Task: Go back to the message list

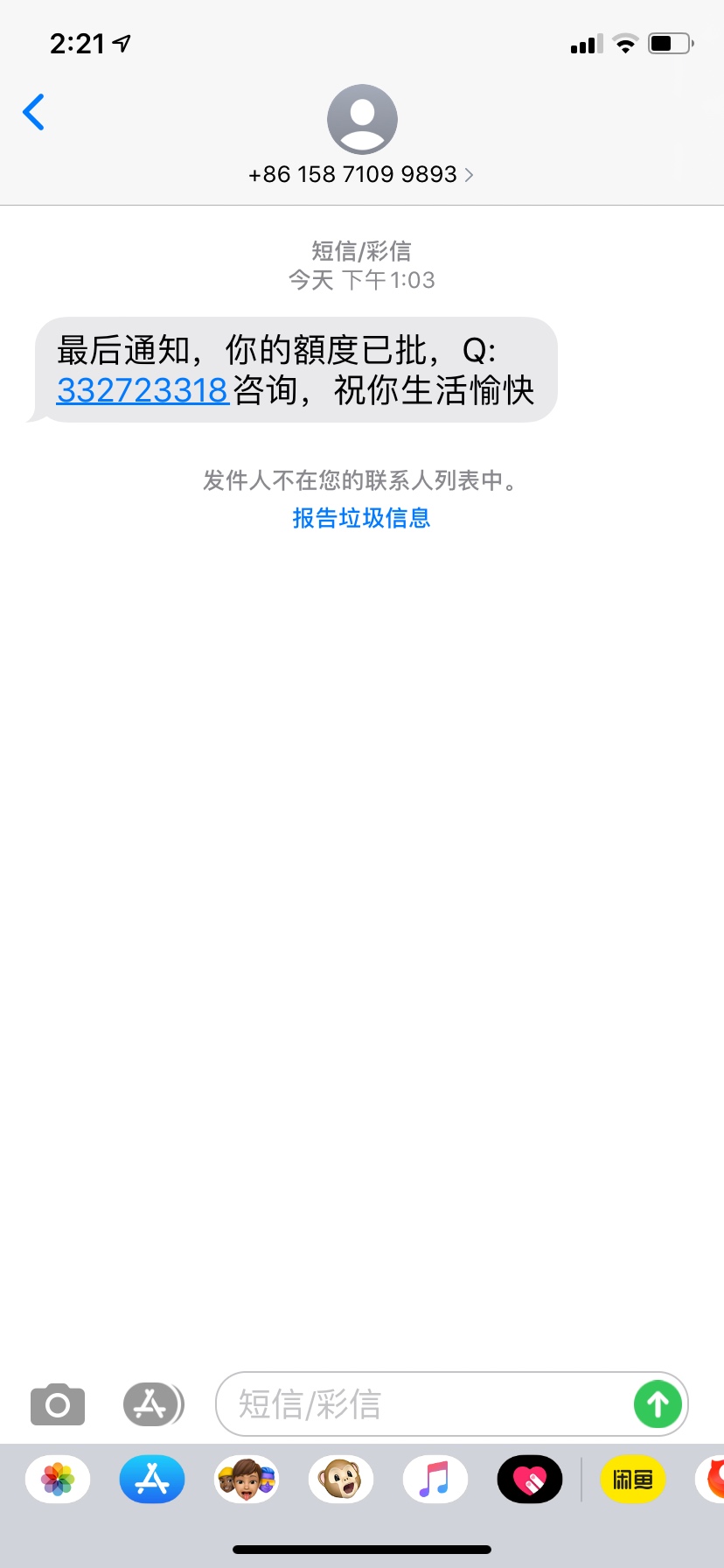Action: coord(33,112)
